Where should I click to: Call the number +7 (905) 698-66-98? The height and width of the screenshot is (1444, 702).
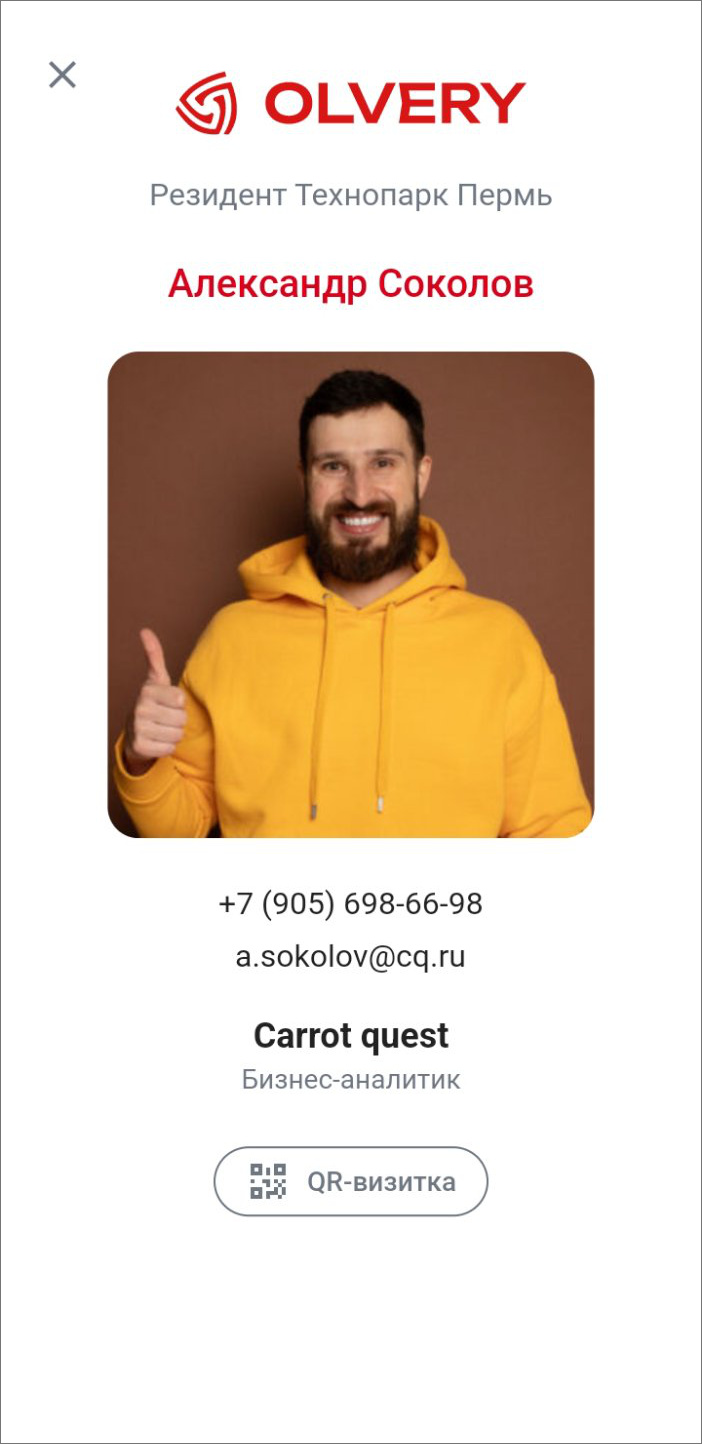coord(350,904)
